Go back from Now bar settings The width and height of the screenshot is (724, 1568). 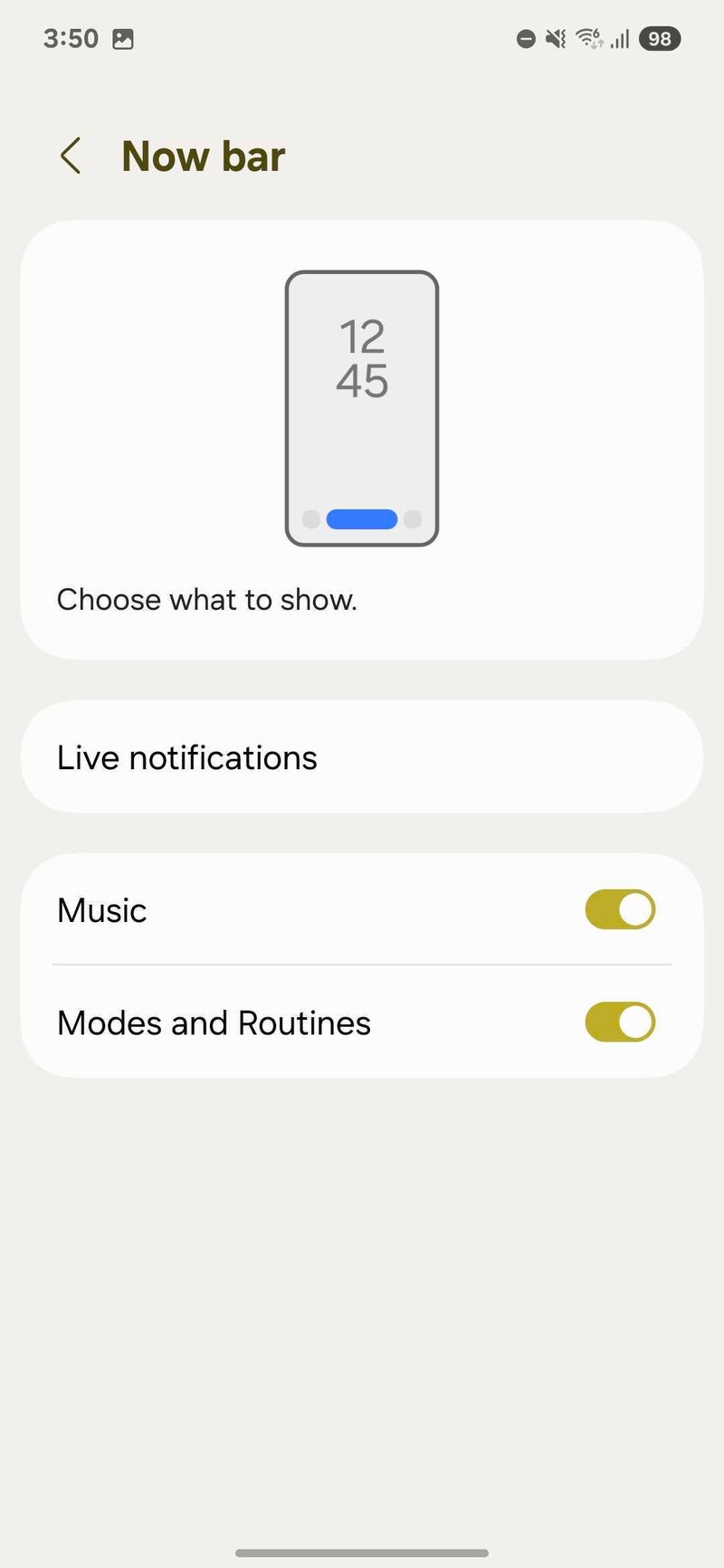[x=71, y=157]
